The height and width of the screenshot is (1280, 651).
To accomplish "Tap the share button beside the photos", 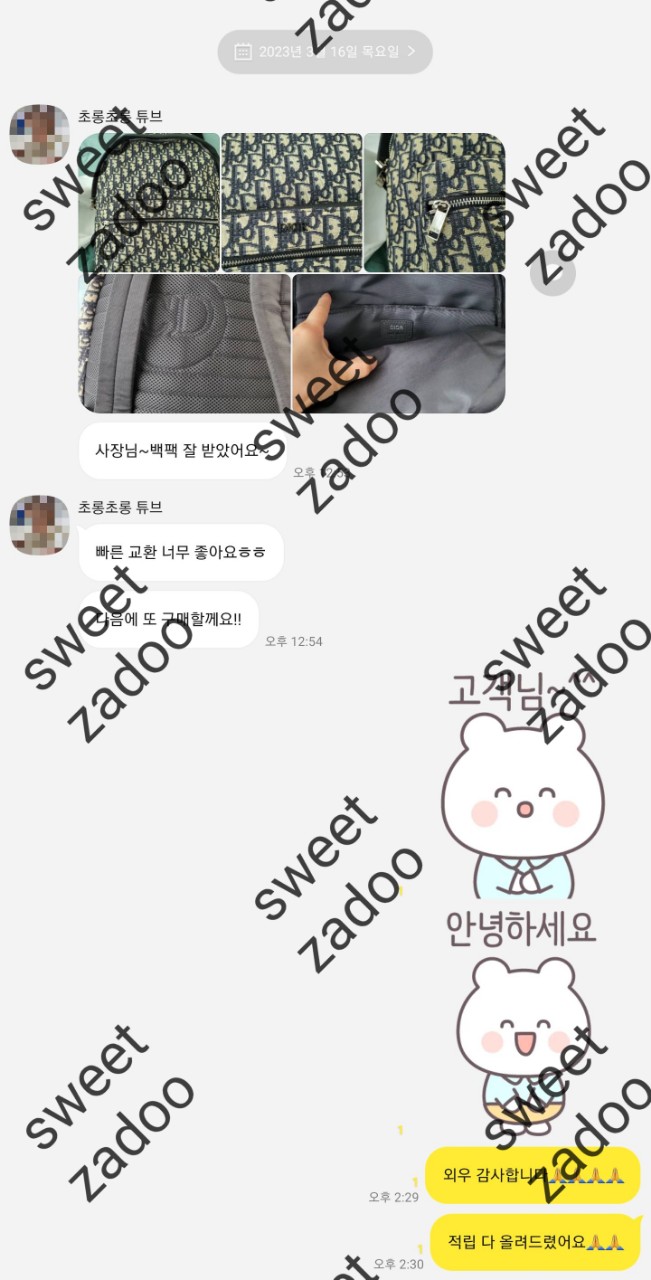I will 553,273.
